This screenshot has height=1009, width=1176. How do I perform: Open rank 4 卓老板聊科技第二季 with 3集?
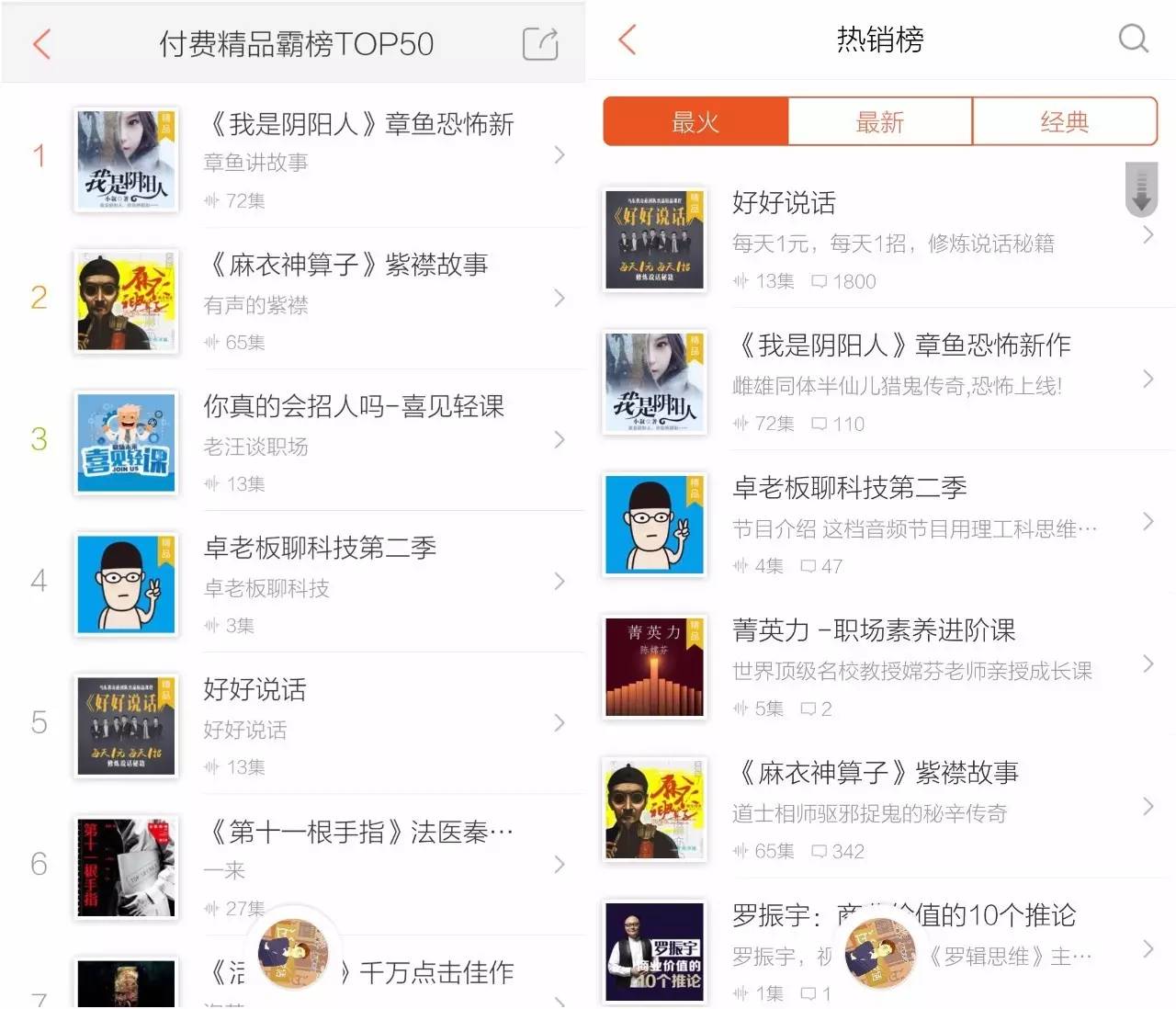[x=294, y=582]
